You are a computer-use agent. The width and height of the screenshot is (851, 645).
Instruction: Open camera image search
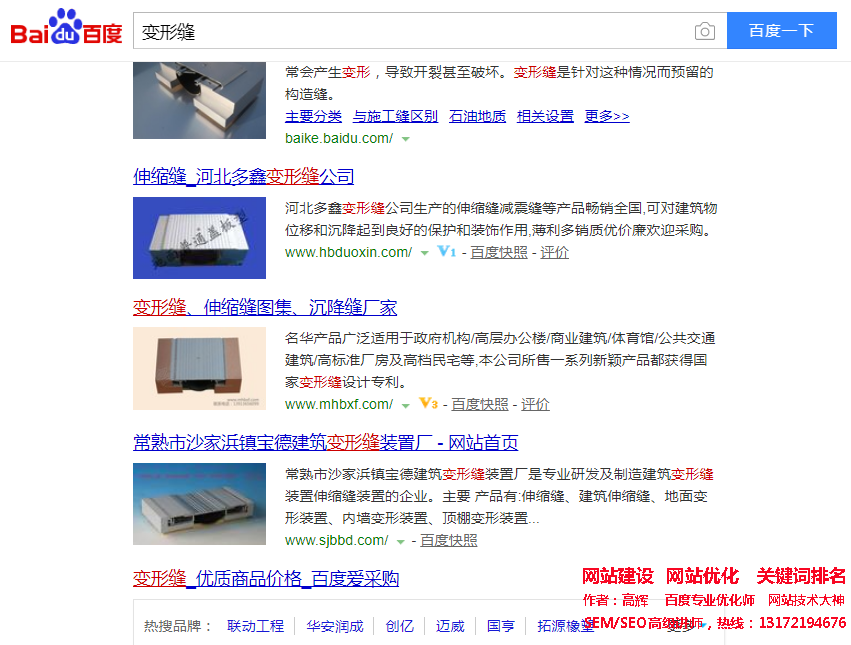tap(705, 31)
